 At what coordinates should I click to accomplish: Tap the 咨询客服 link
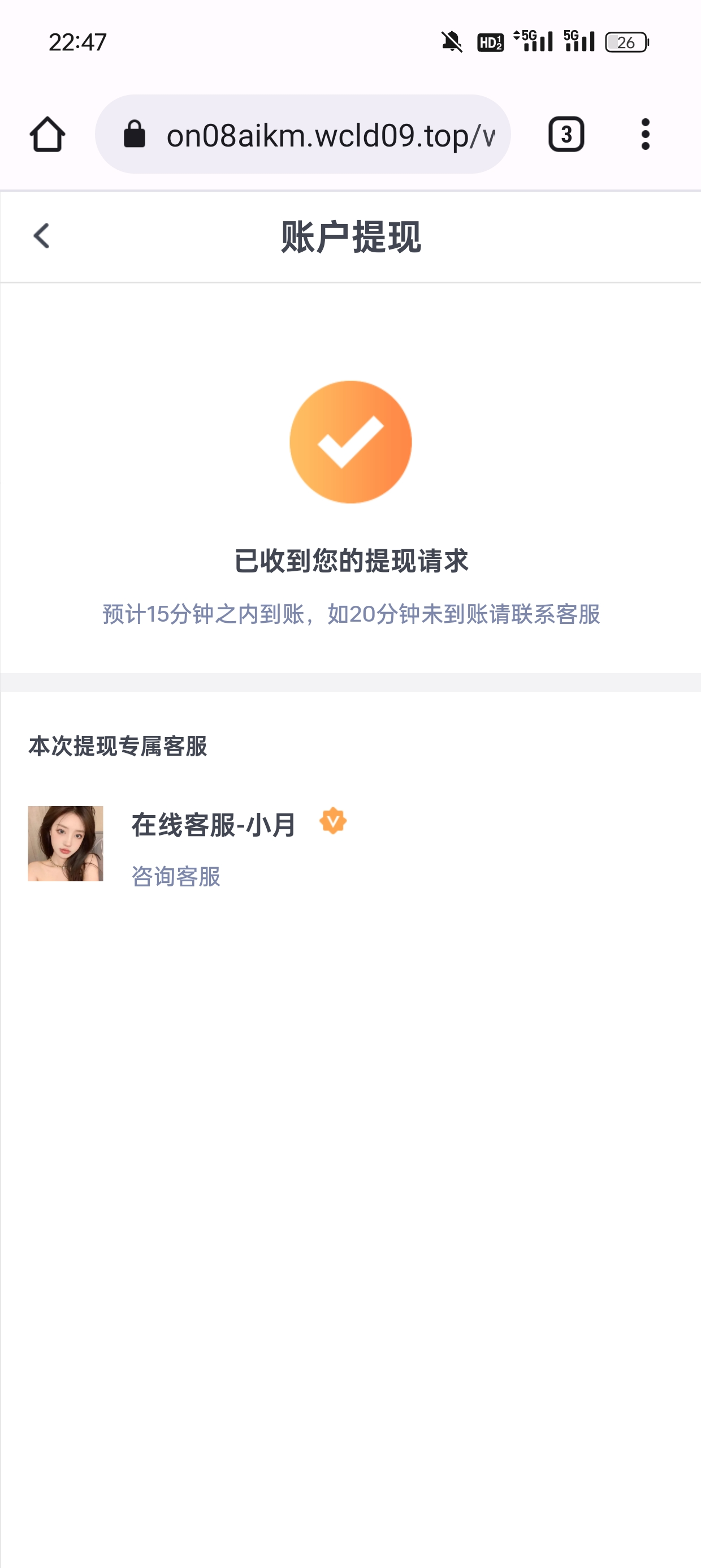click(176, 877)
